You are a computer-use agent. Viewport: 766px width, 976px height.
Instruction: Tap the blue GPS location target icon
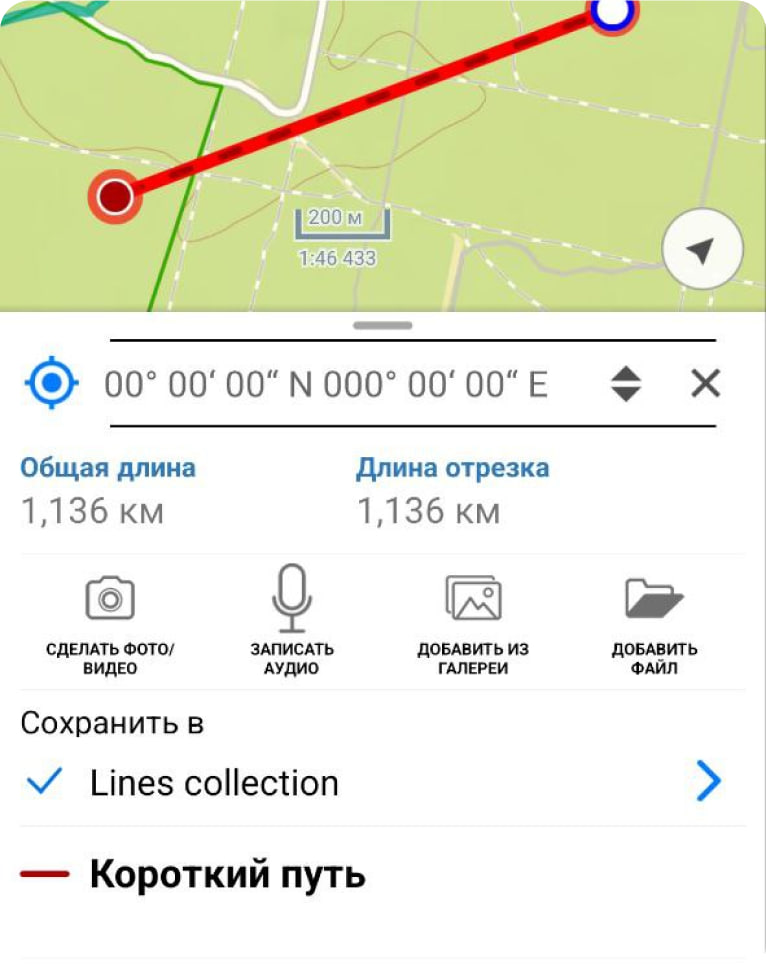coord(50,383)
